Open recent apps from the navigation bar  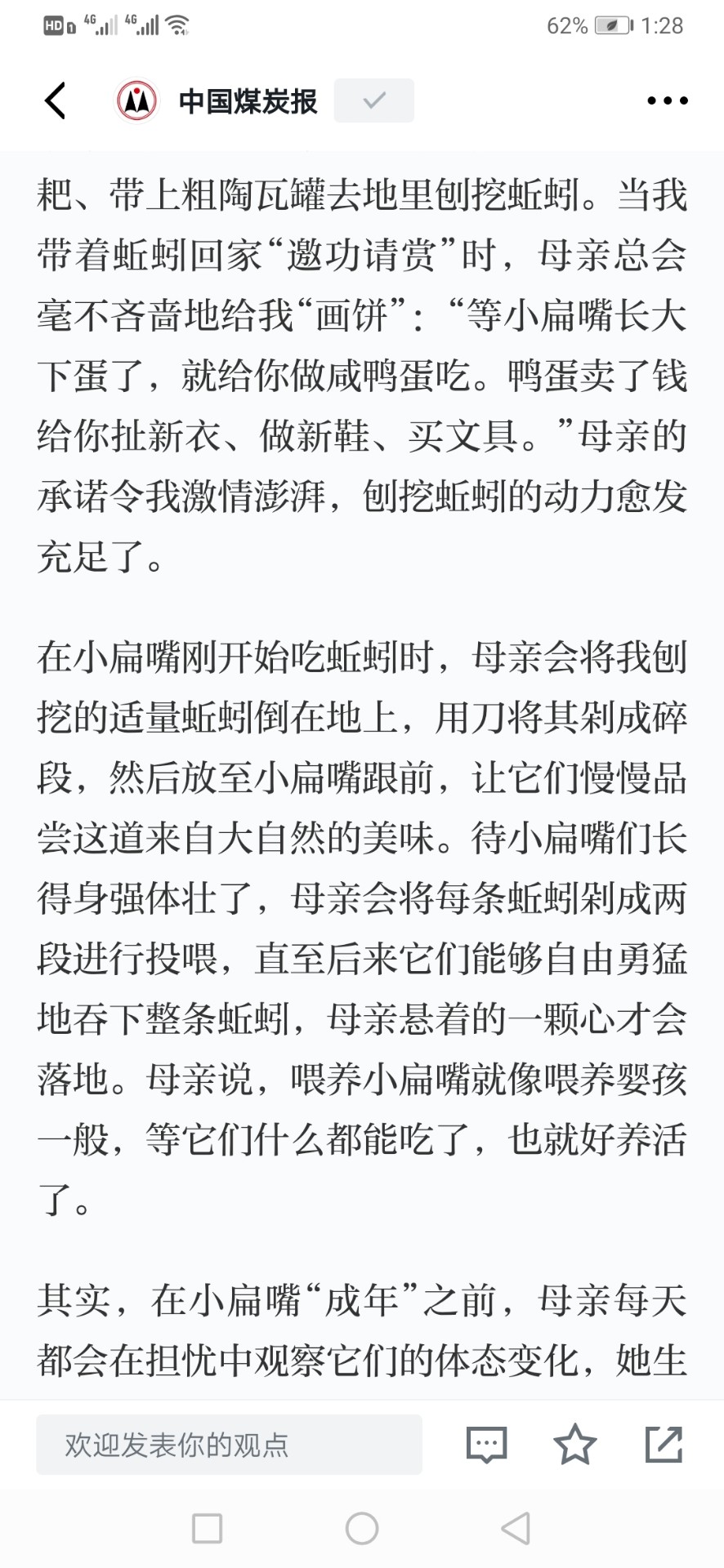[207, 1528]
